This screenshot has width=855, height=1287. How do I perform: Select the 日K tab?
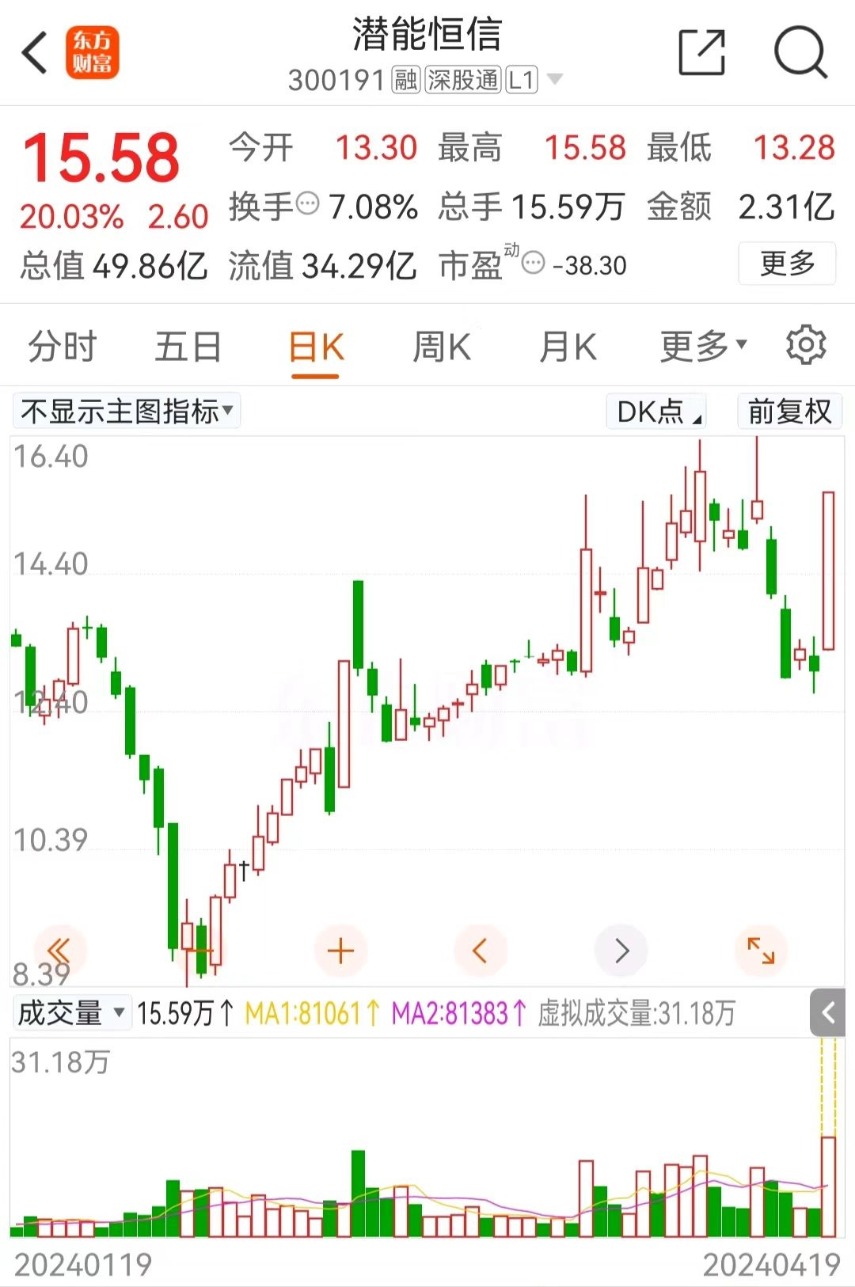316,347
